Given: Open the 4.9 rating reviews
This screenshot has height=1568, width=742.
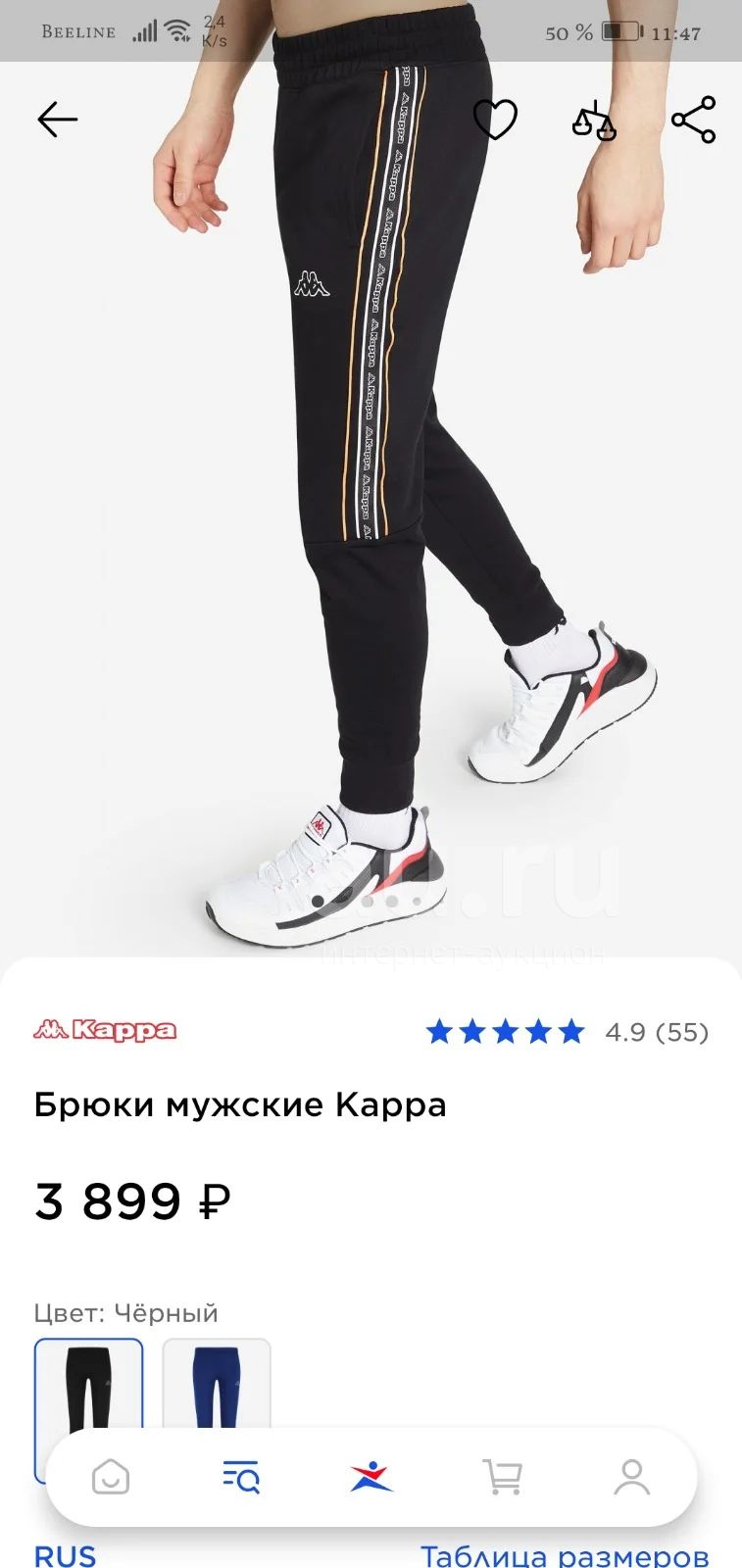Looking at the screenshot, I should [x=568, y=1031].
